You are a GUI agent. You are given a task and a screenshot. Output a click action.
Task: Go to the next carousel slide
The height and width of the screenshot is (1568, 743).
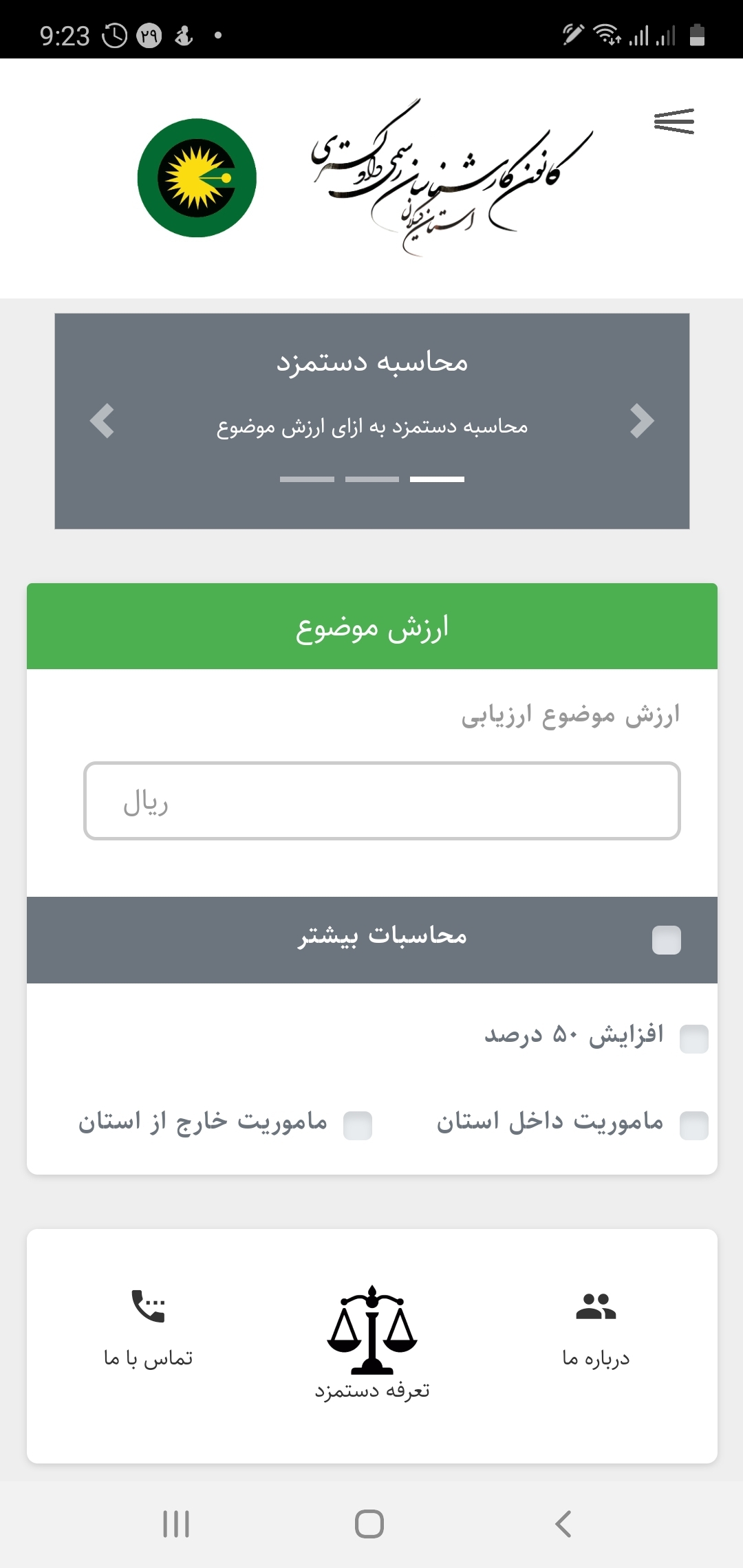641,421
